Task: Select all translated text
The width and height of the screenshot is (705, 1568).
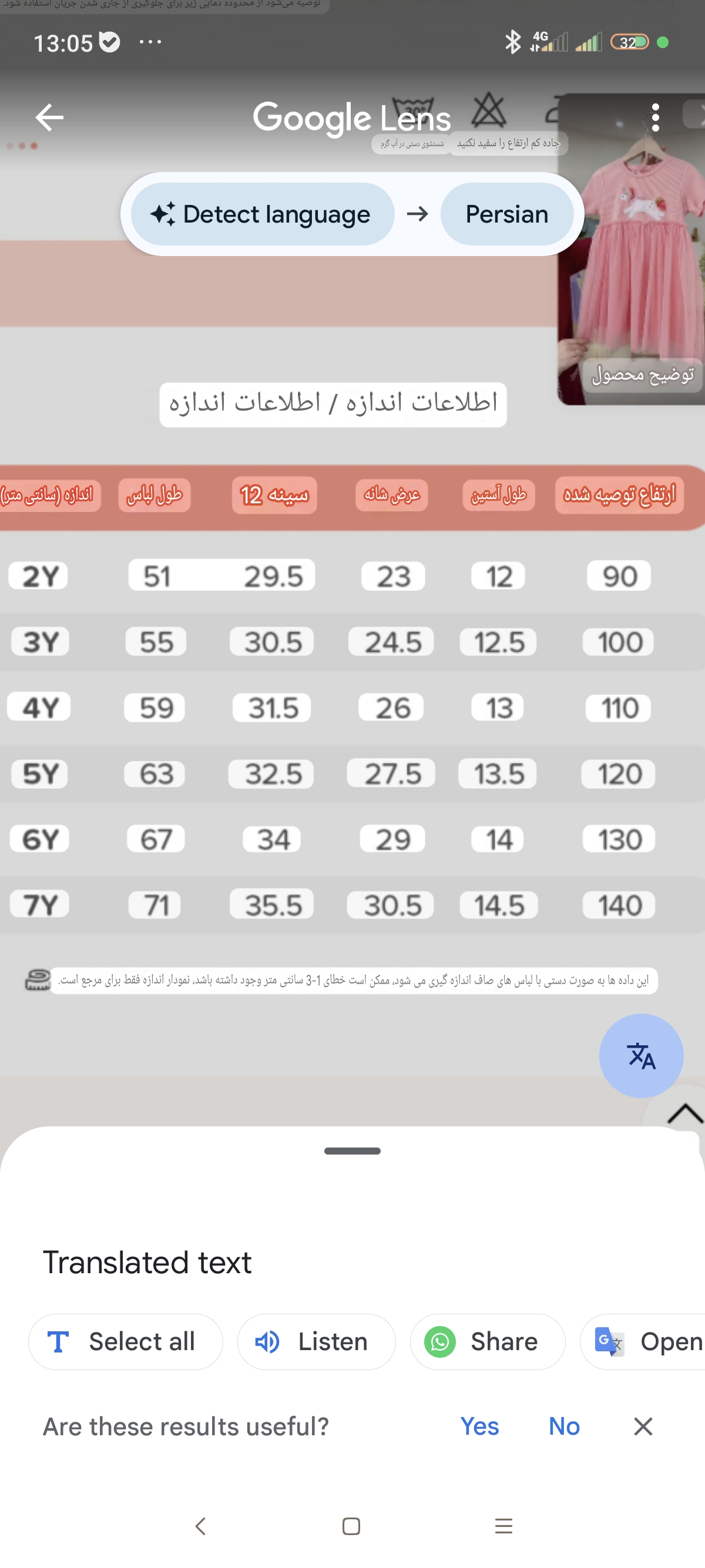Action: pyautogui.click(x=125, y=1341)
